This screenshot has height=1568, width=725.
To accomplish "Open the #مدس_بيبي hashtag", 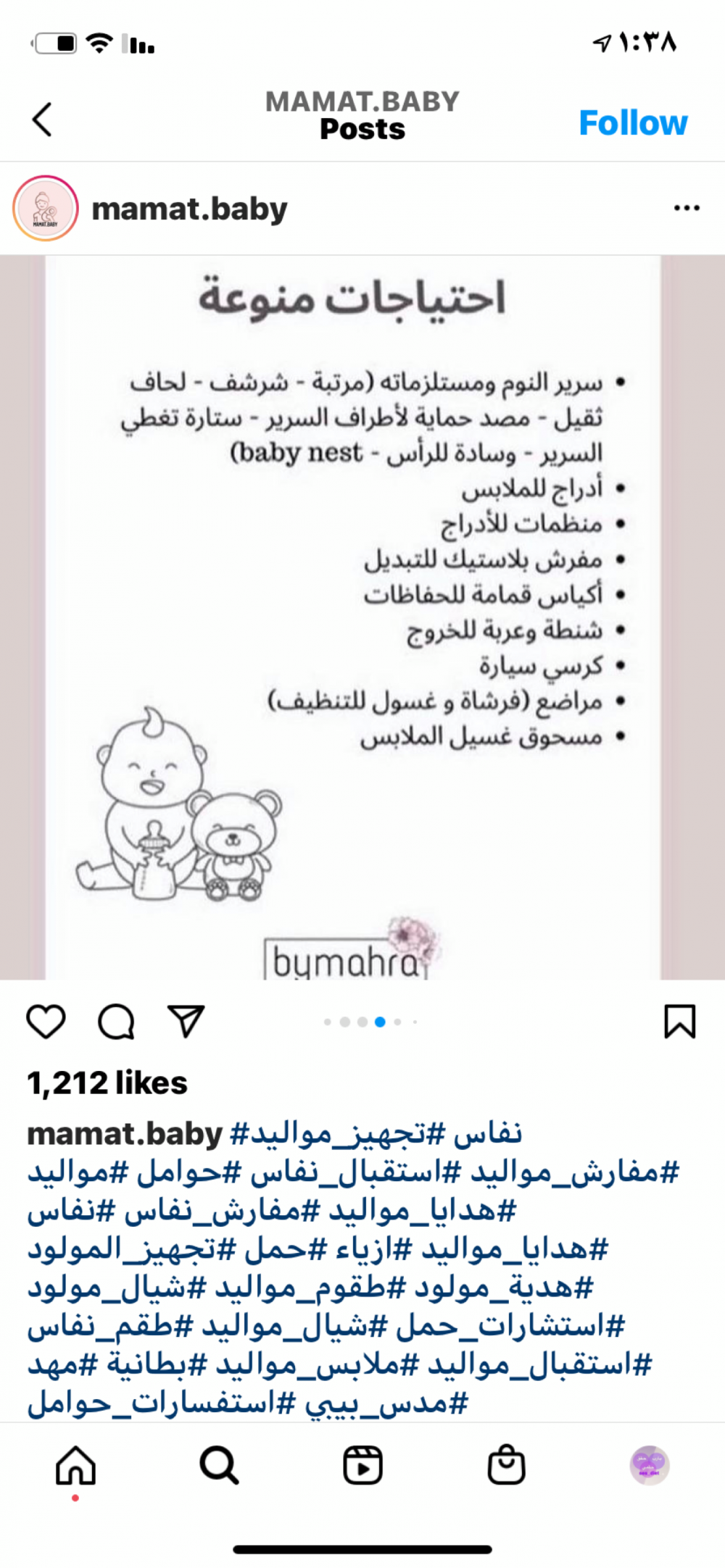I will click(x=386, y=1403).
